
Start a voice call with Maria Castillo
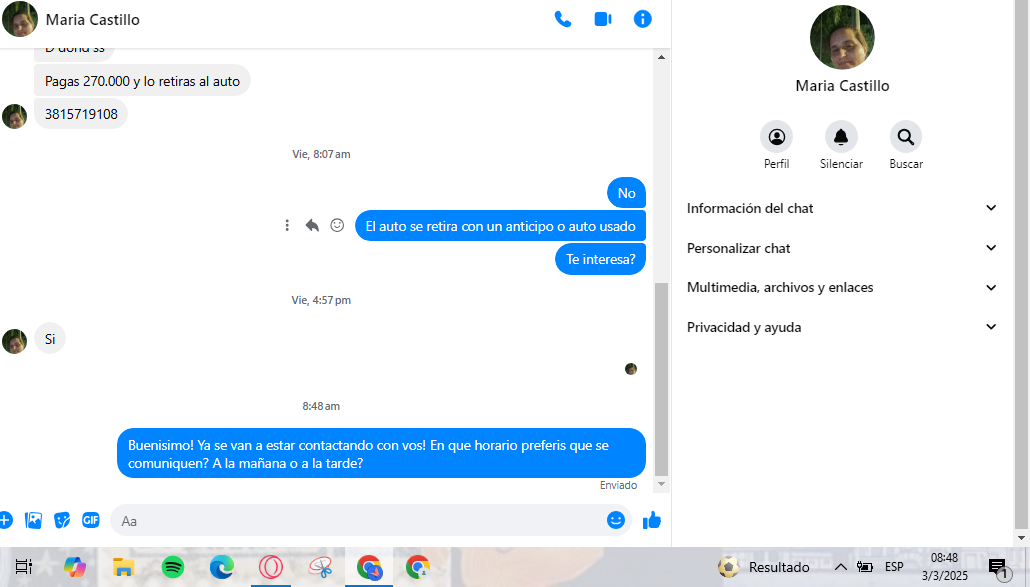(563, 19)
